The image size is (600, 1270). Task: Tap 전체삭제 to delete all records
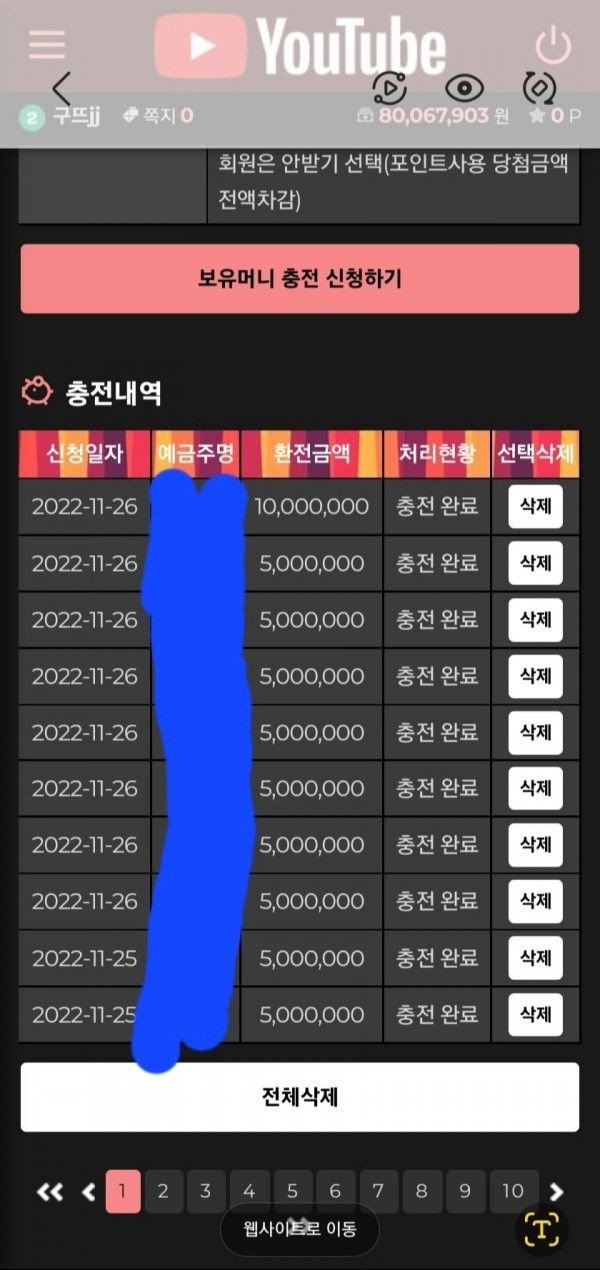[x=300, y=1097]
